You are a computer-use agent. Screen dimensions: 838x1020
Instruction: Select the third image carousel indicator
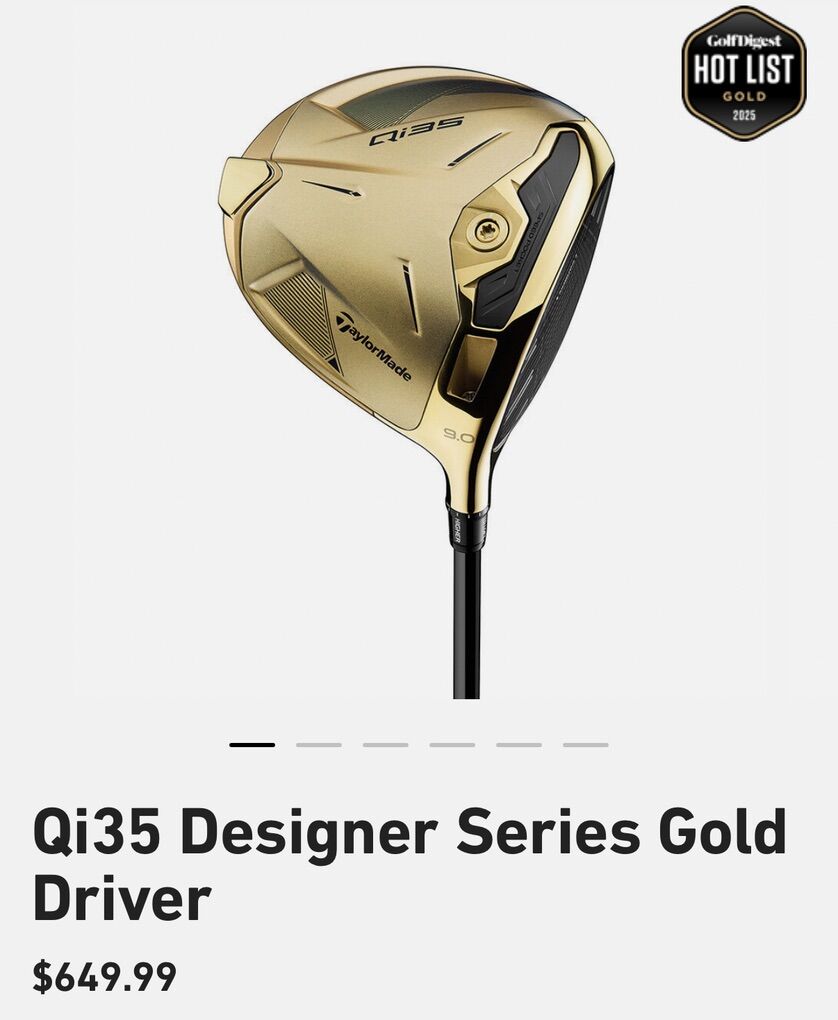pos(386,745)
